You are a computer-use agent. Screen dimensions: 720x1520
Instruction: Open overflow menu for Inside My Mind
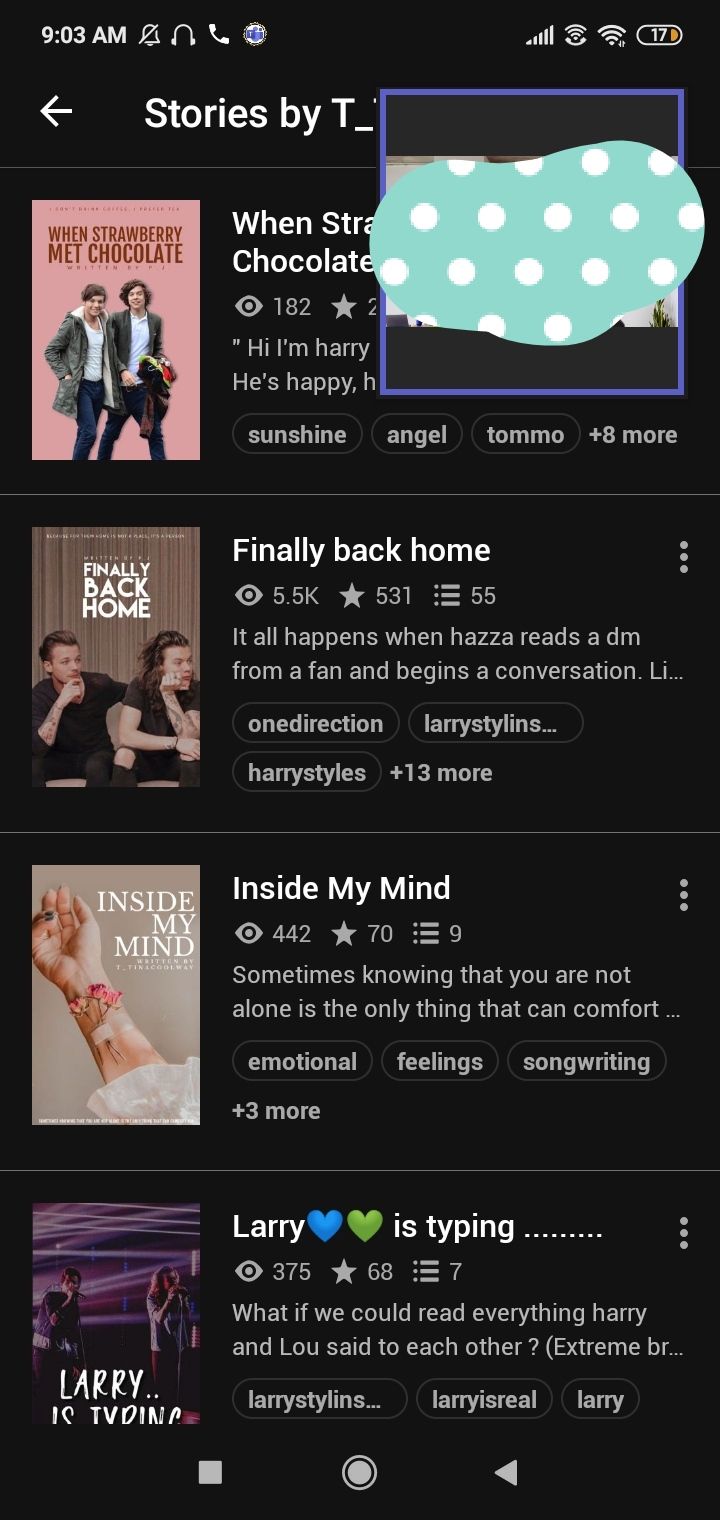[683, 895]
